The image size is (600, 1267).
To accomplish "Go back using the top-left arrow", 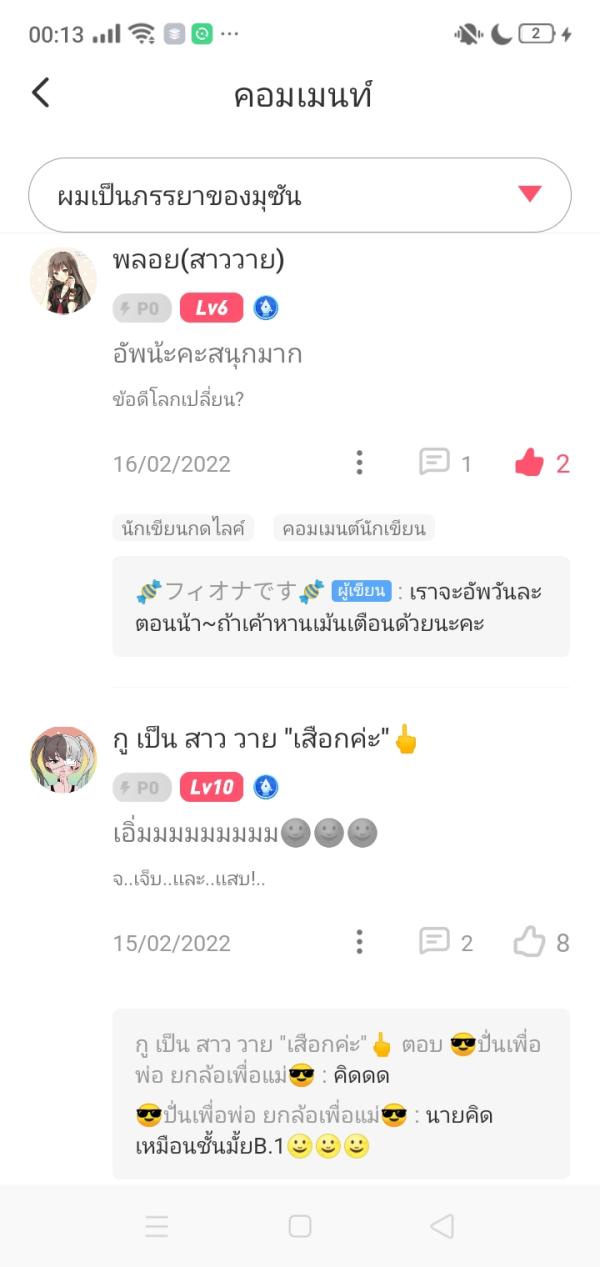I will (x=41, y=94).
